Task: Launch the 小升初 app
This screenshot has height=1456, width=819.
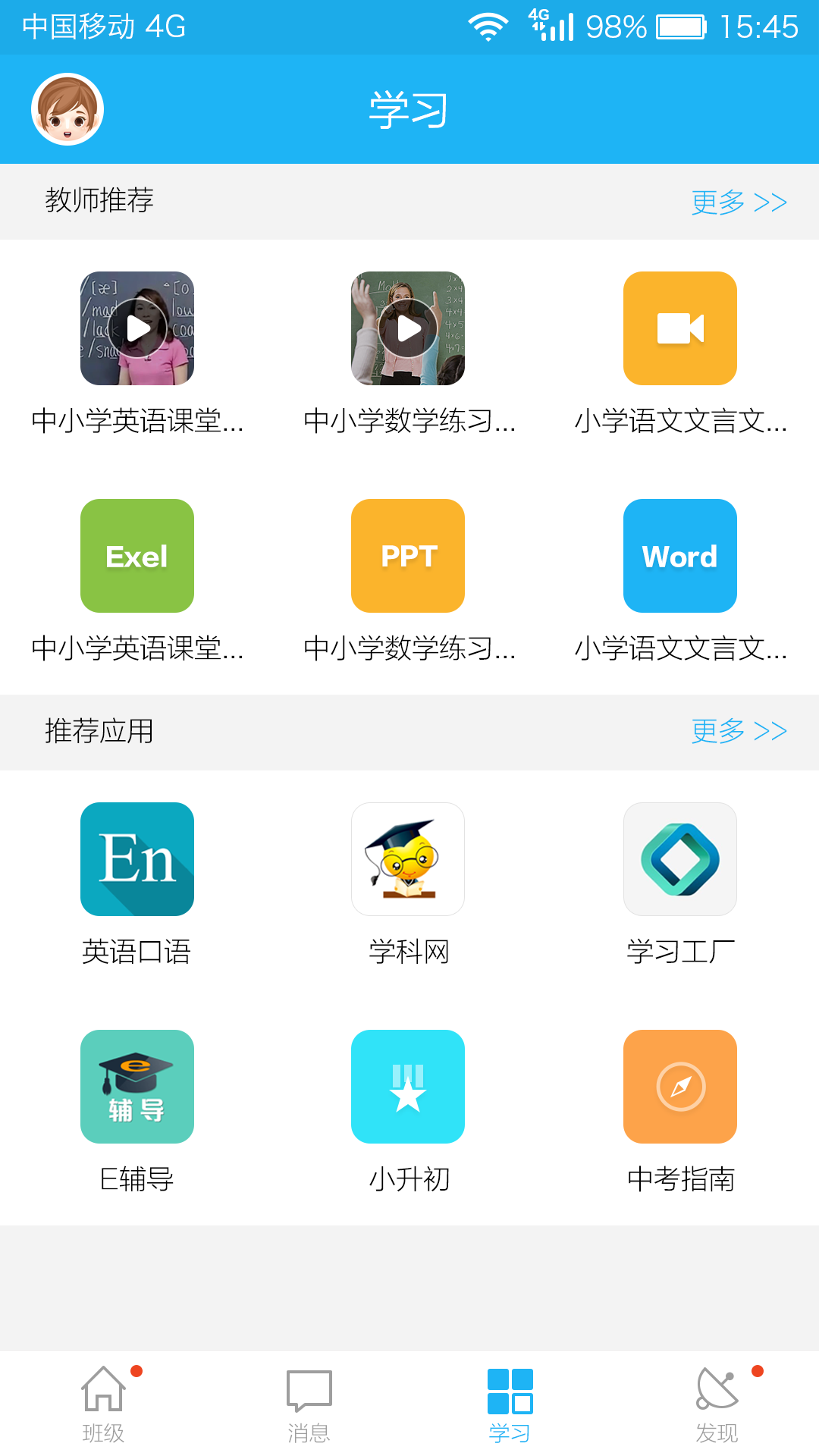Action: 407,1086
